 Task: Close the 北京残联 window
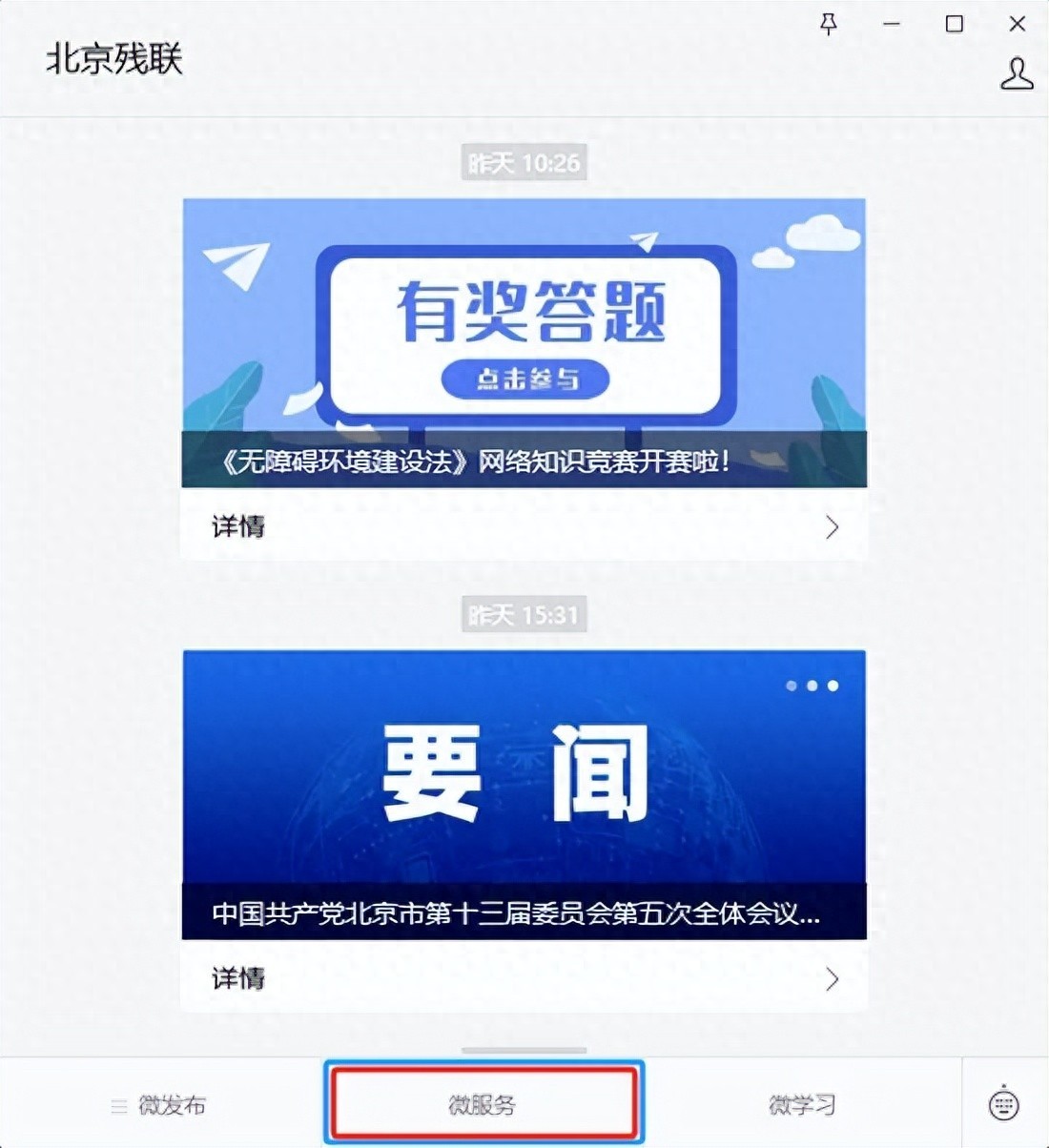(x=1017, y=25)
